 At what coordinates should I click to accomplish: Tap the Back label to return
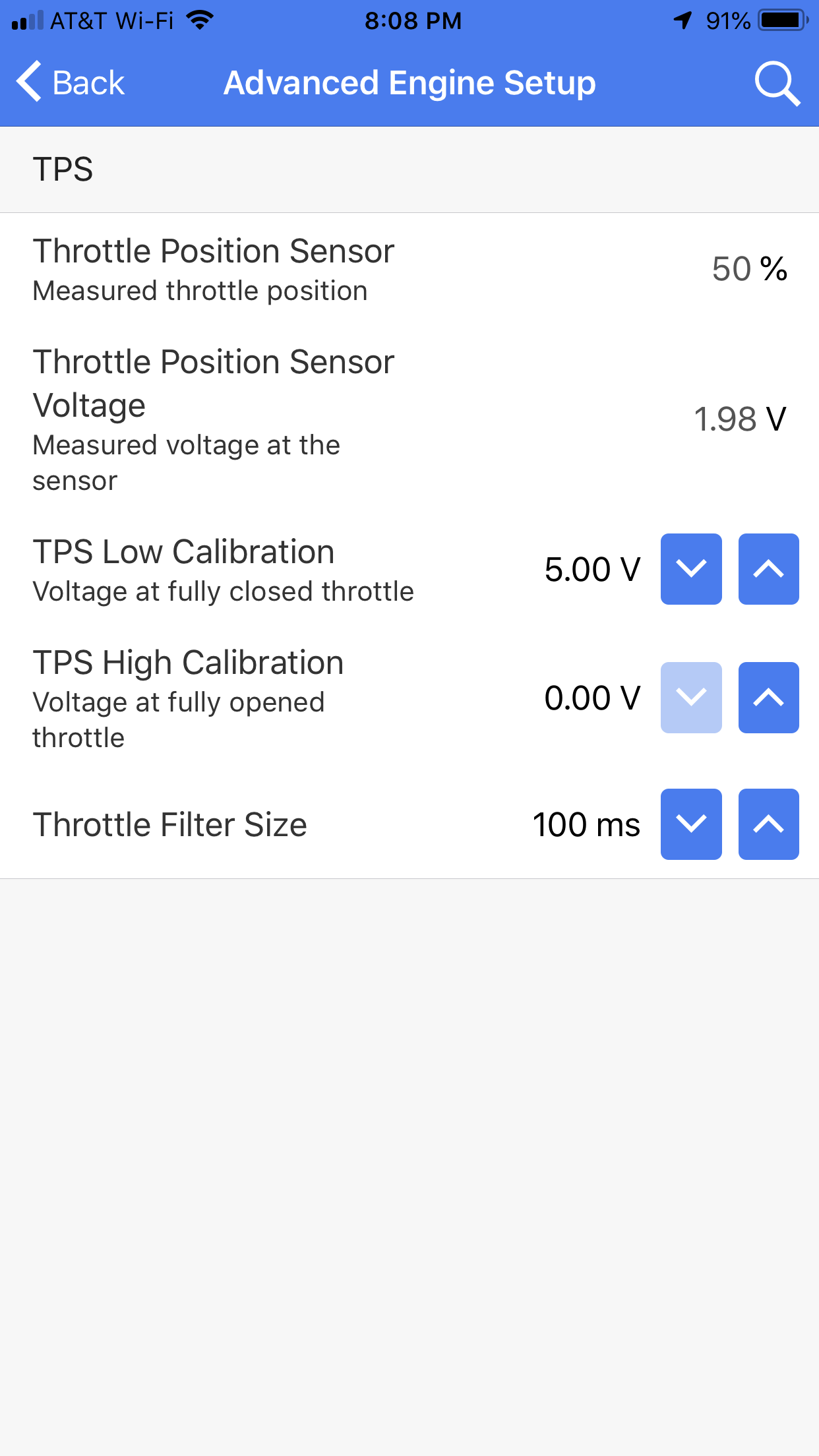88,82
